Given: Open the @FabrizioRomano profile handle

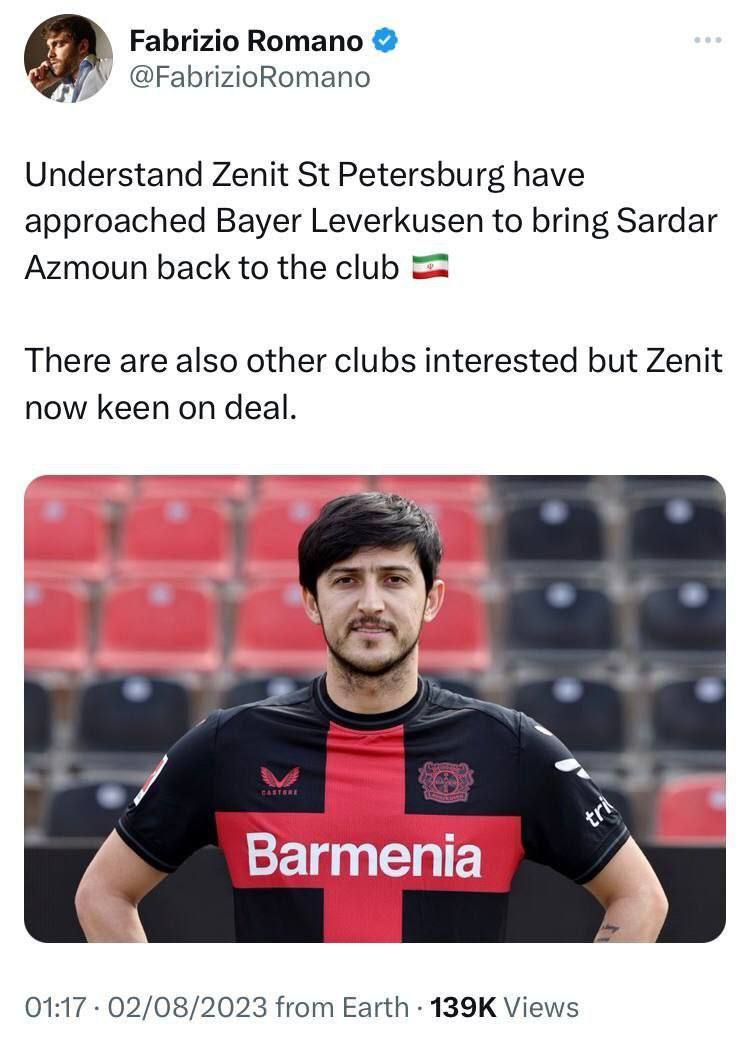Looking at the screenshot, I should click(249, 77).
